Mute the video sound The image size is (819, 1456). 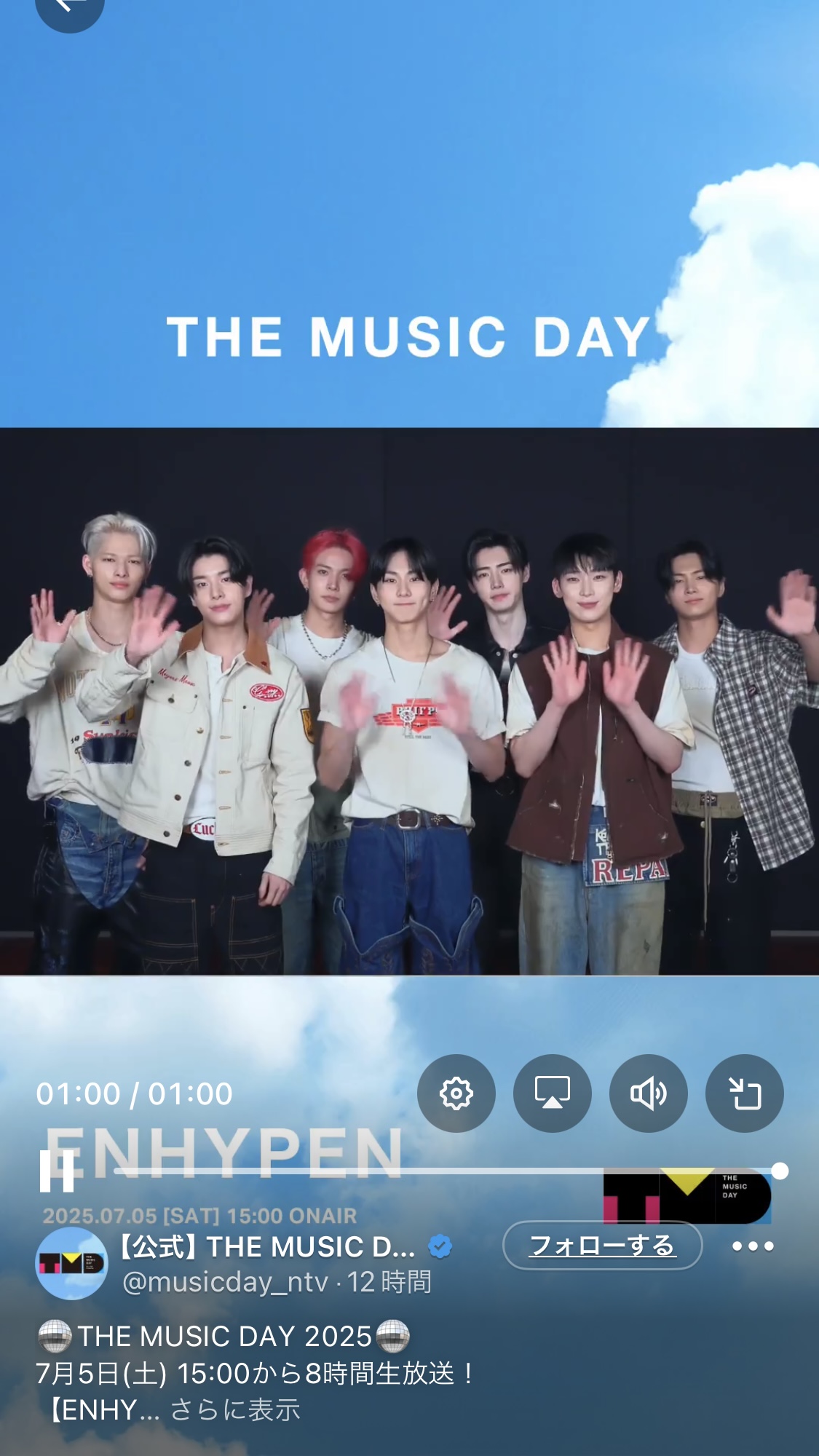[x=649, y=1093]
